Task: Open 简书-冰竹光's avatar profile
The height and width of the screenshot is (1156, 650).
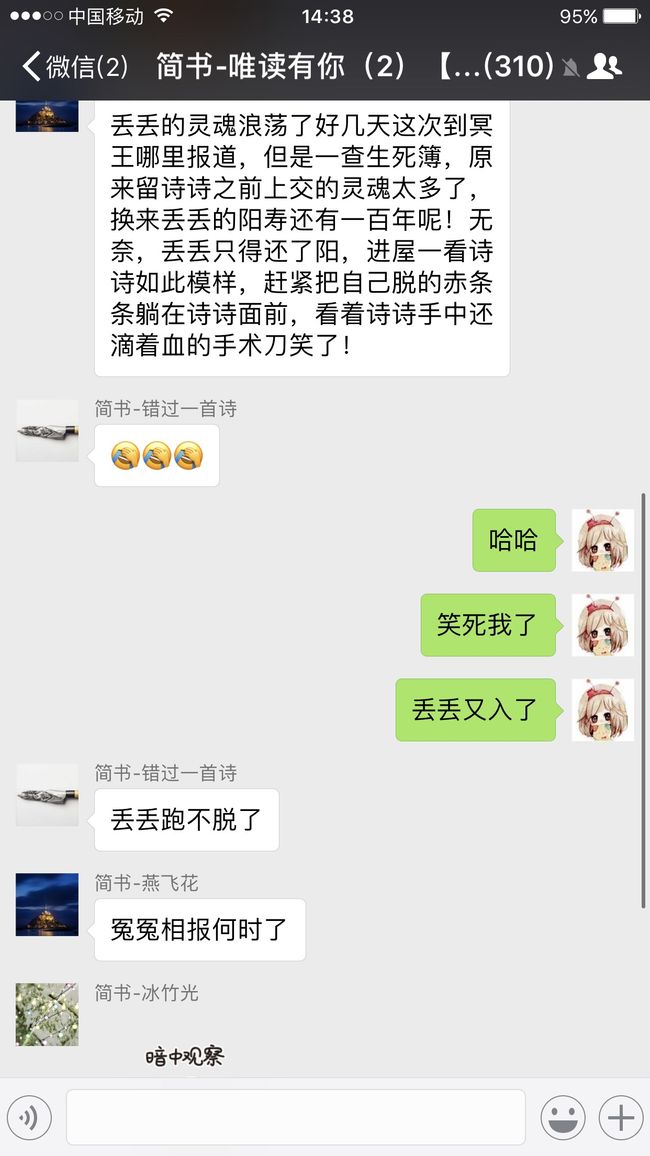Action: click(47, 1014)
